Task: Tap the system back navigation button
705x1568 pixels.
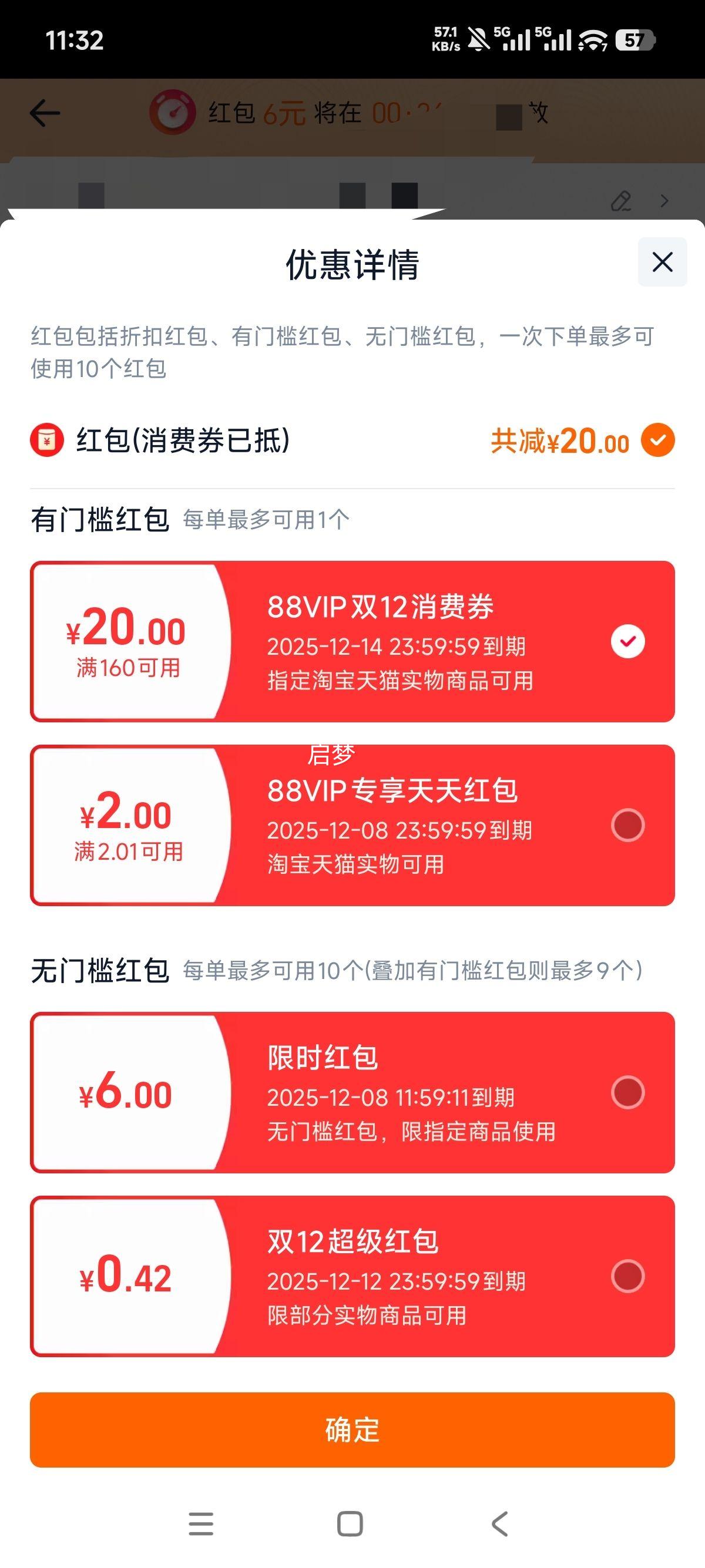Action: coord(500,1523)
